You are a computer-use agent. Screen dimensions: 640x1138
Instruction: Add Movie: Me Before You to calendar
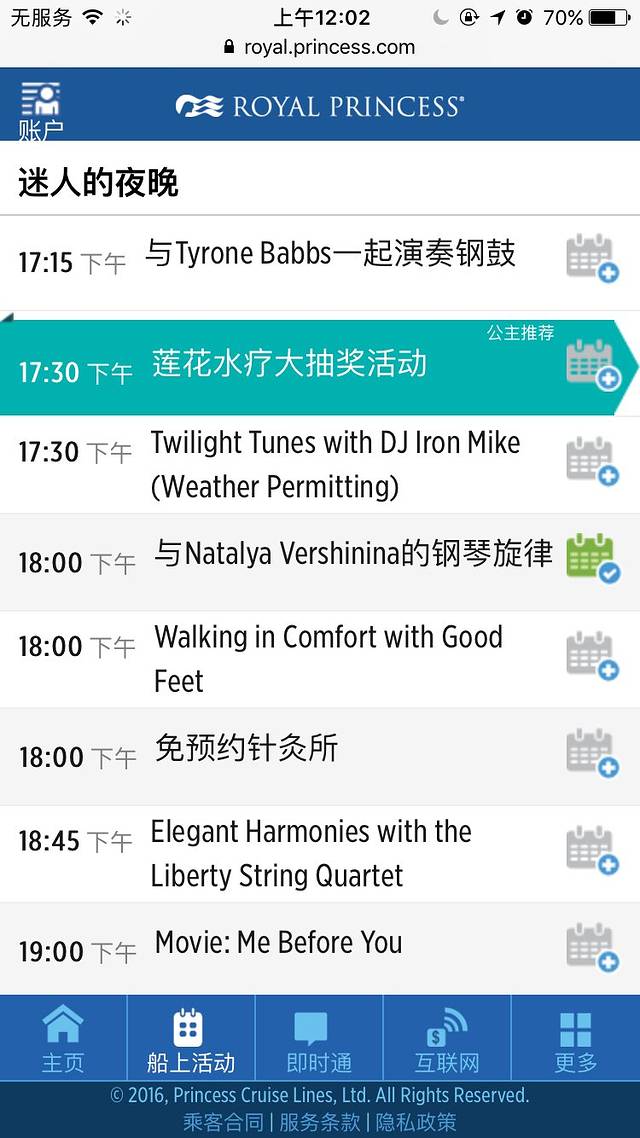pyautogui.click(x=593, y=948)
